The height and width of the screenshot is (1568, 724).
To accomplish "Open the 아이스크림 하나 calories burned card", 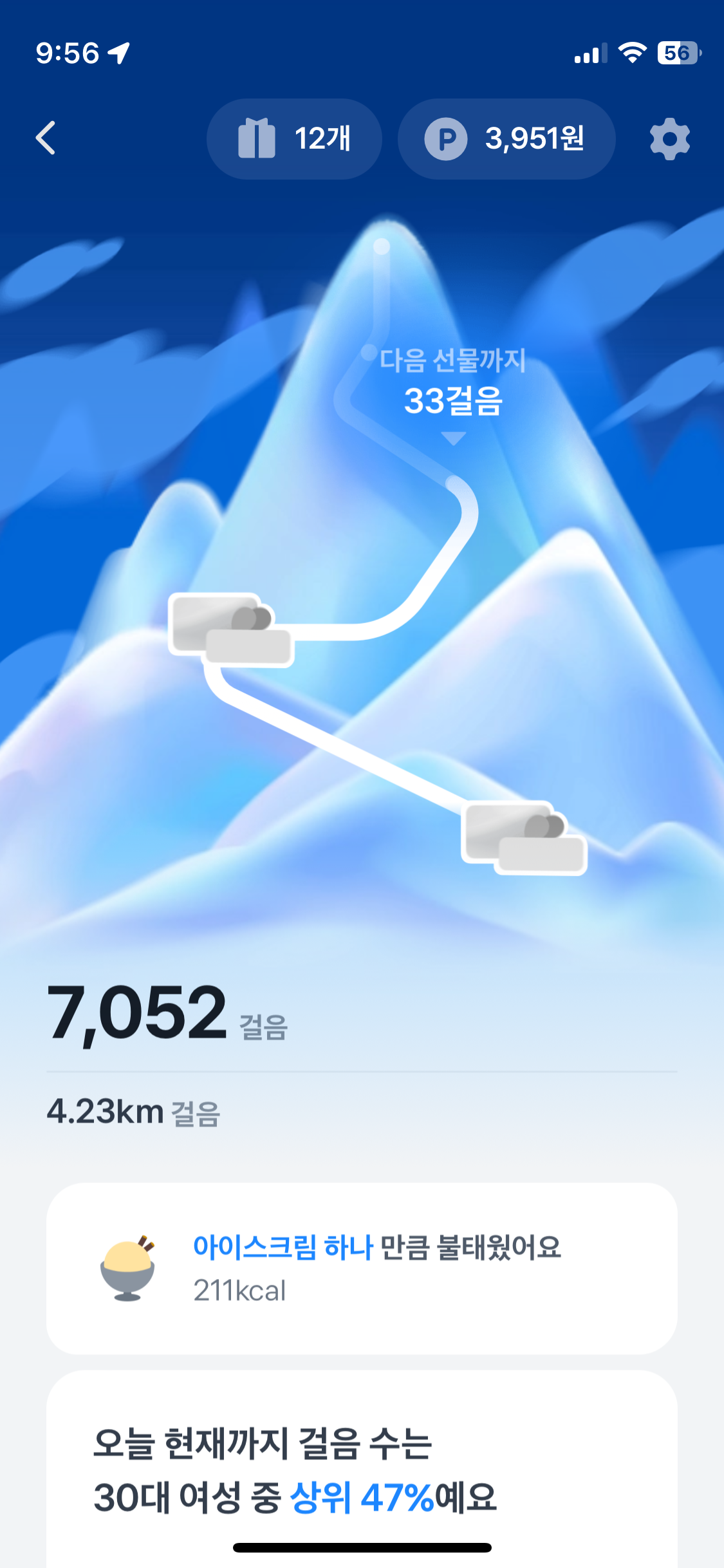I will click(x=362, y=1268).
